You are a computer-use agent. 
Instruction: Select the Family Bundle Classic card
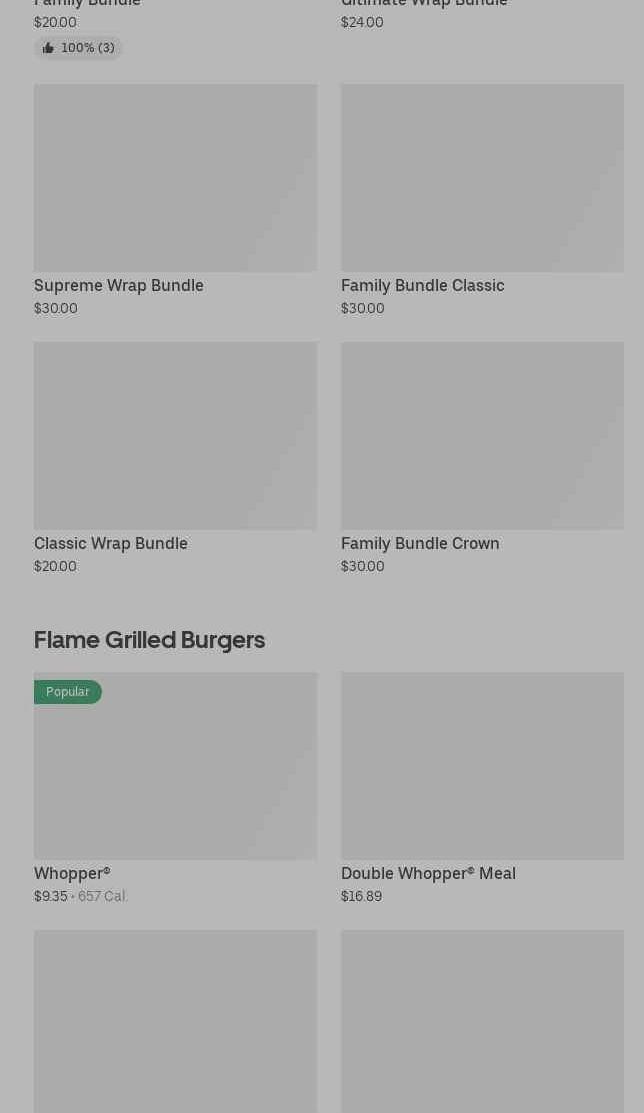tap(482, 201)
